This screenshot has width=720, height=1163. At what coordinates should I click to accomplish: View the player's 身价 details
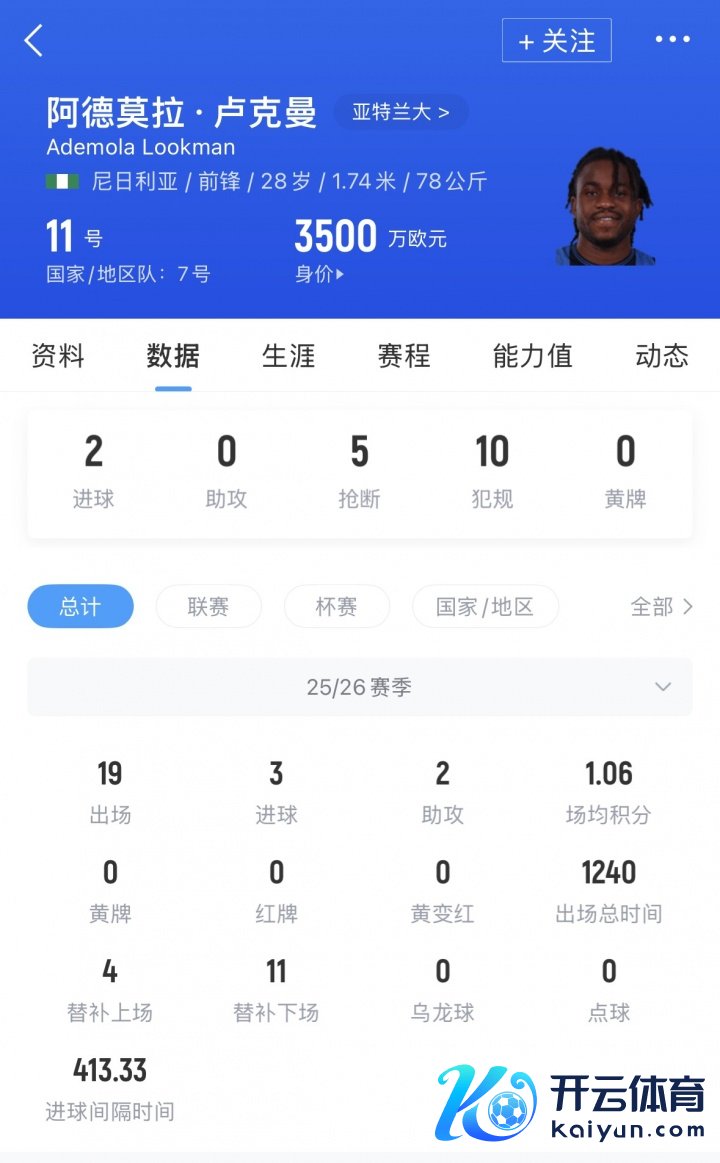[x=319, y=274]
